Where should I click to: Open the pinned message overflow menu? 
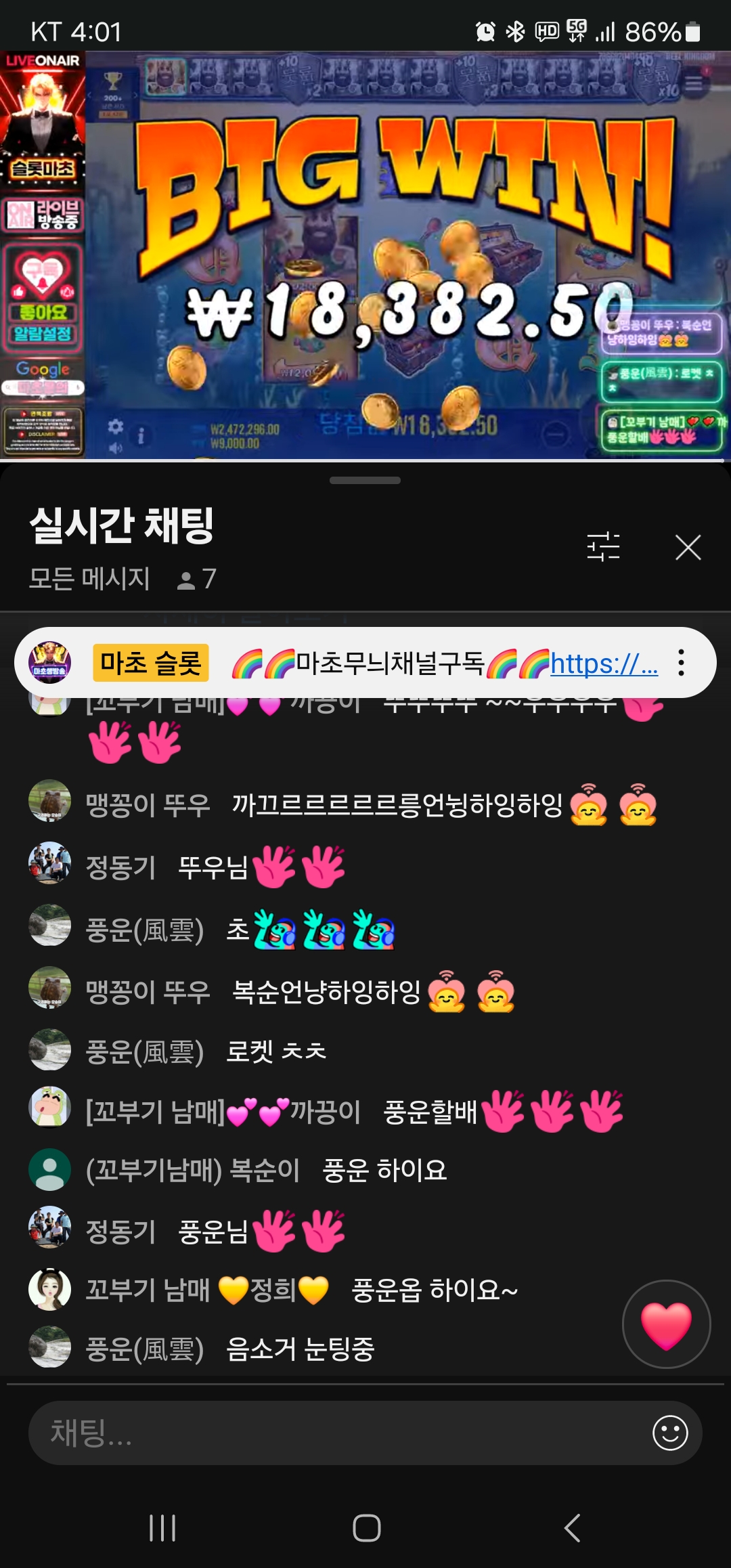pyautogui.click(x=681, y=663)
